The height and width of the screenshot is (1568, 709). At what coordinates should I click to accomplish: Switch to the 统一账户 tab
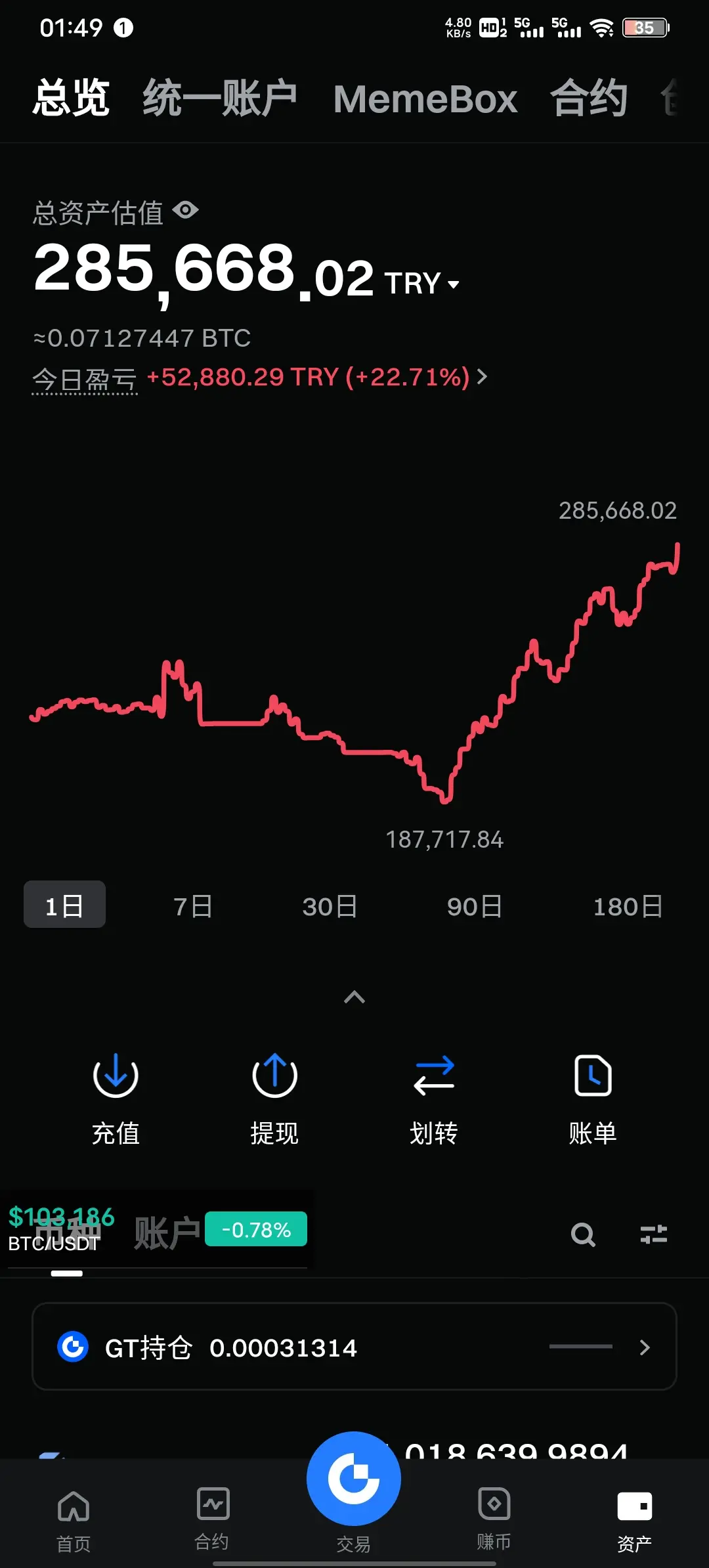(220, 98)
